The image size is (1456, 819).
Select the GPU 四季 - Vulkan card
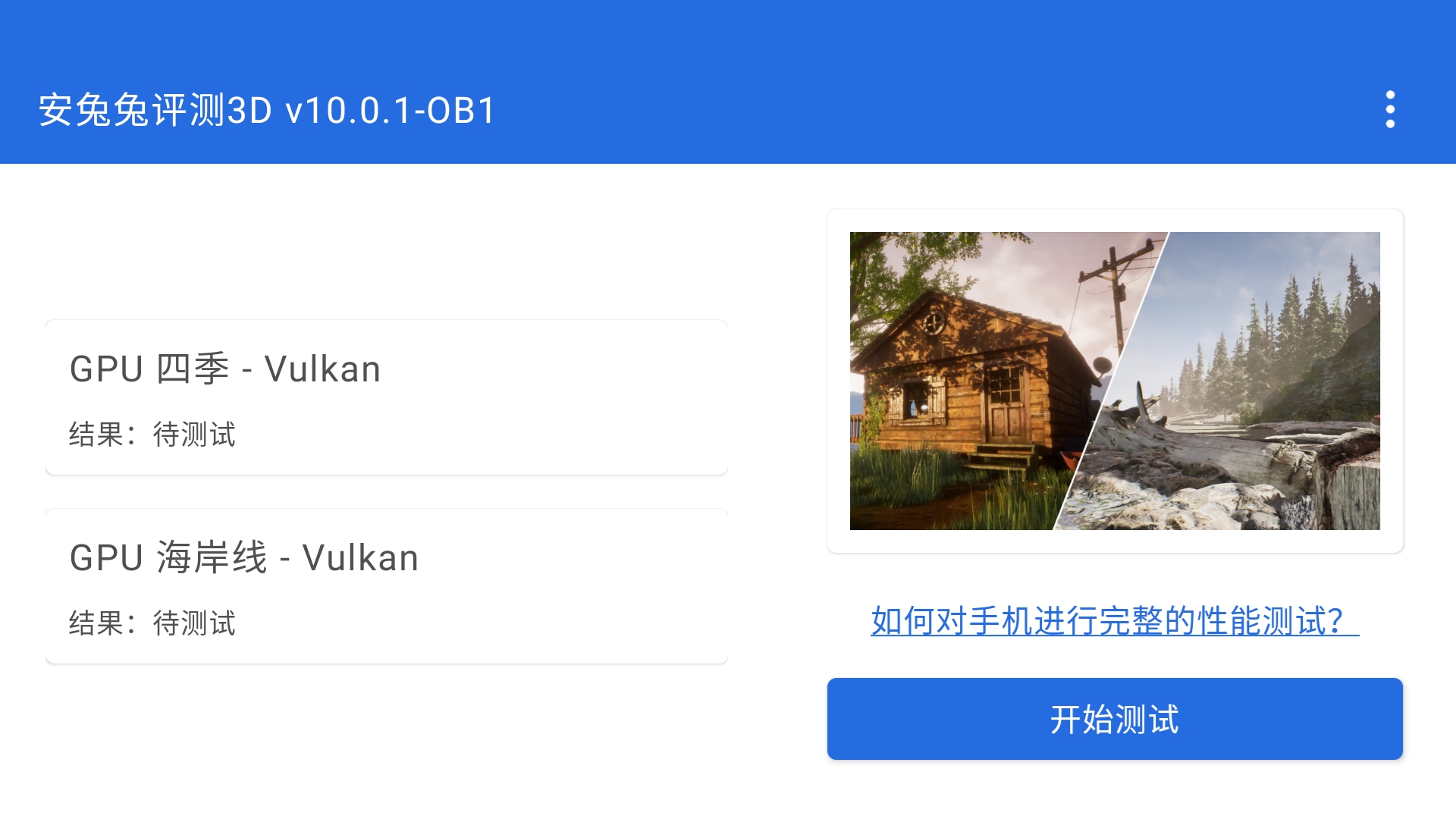(x=386, y=397)
